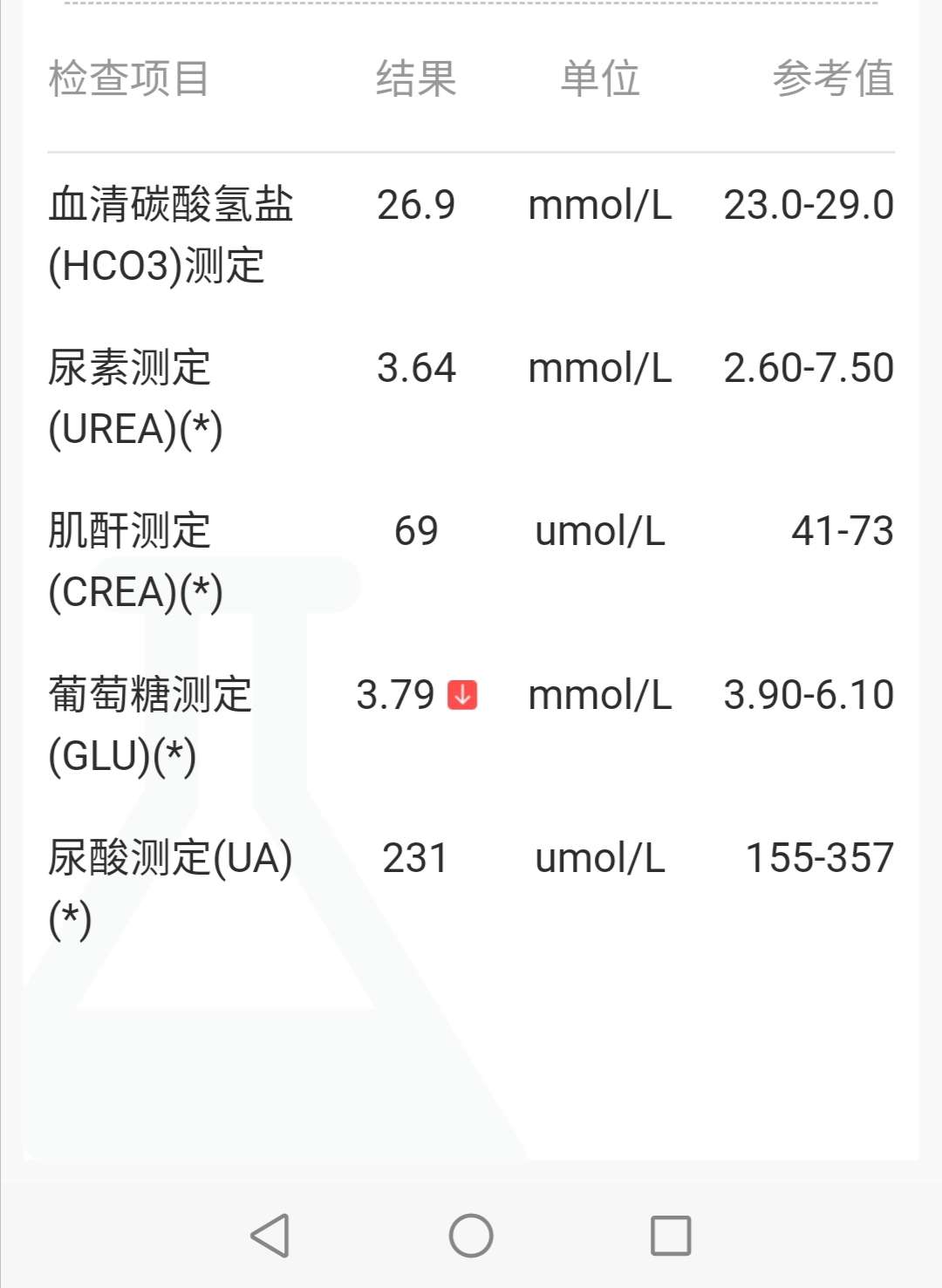
Task: Tap the red down-arrow indicator beside 3.79
Action: (x=461, y=696)
